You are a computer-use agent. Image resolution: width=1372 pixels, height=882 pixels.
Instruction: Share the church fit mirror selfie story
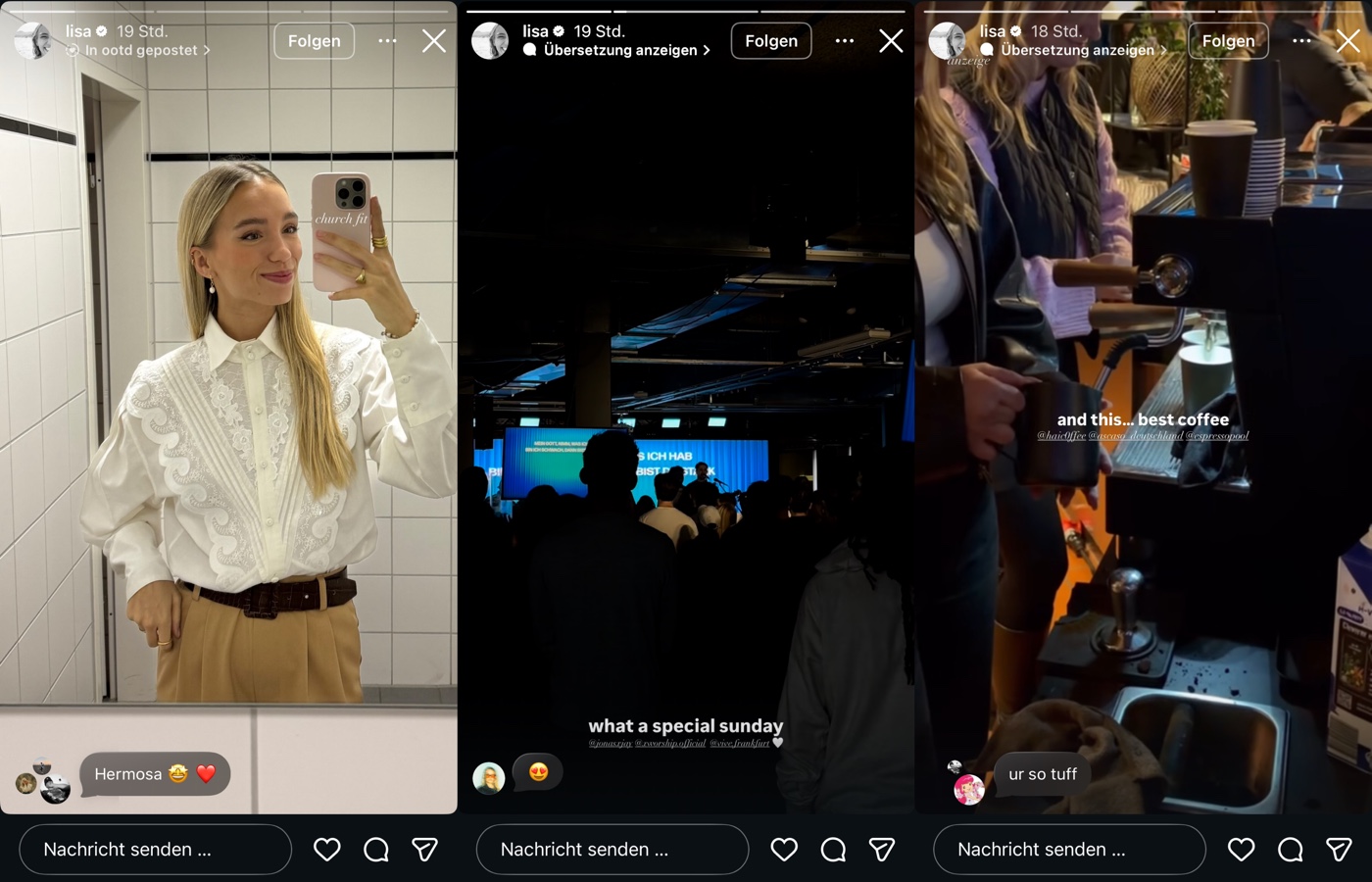tap(424, 850)
